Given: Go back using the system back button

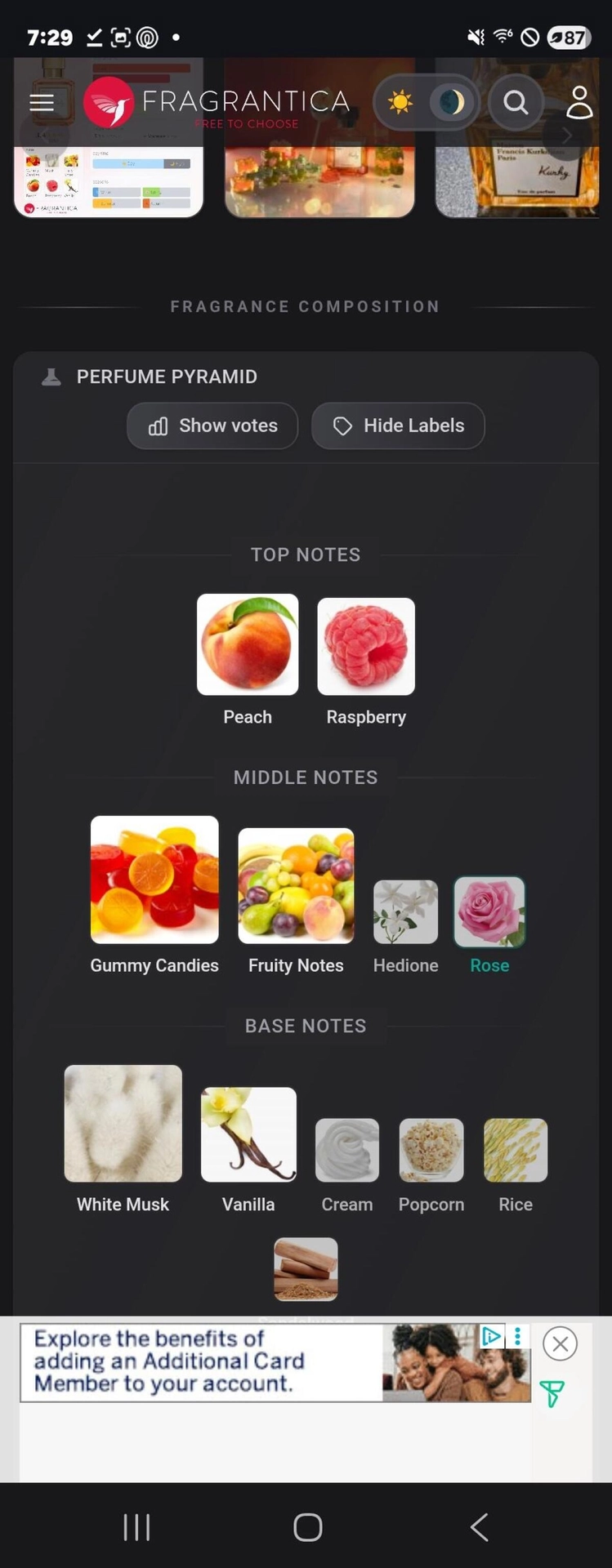Looking at the screenshot, I should [x=480, y=1526].
